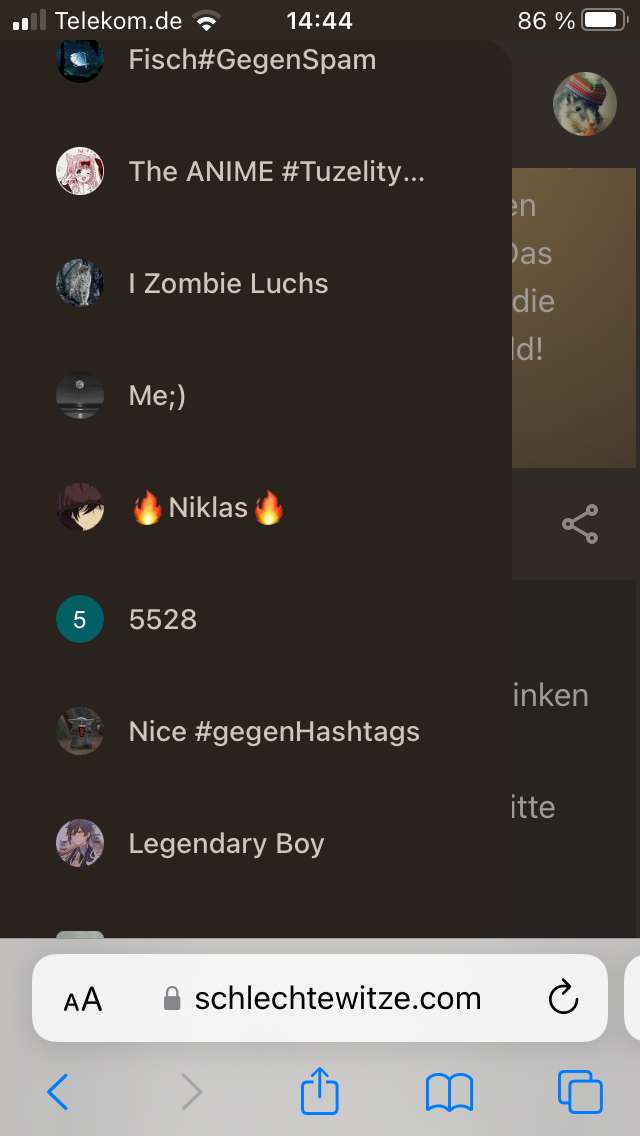Open the profile avatar at top right
The image size is (640, 1136).
tap(585, 104)
